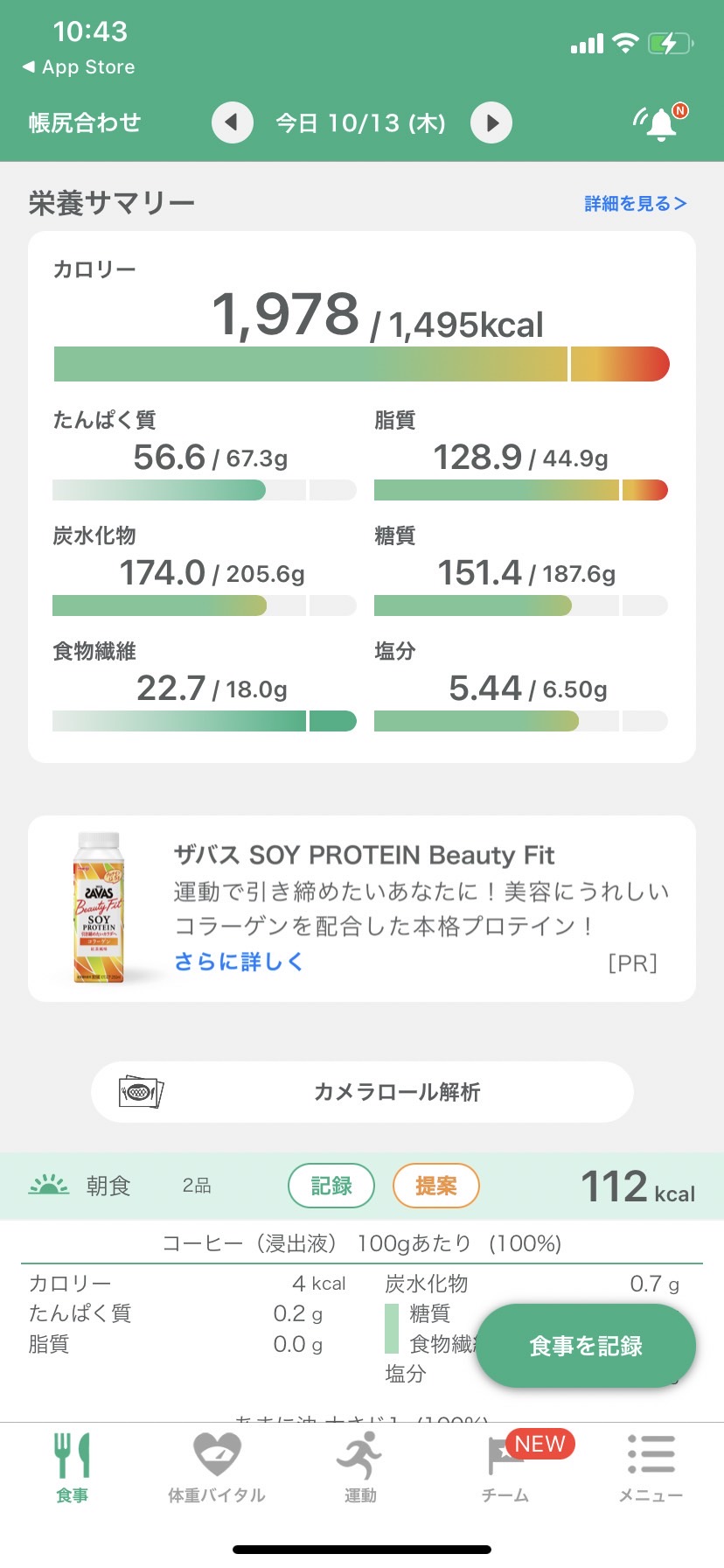Open the SAVAS Soy Protein ad card
The width and height of the screenshot is (724, 1568).
click(x=362, y=909)
